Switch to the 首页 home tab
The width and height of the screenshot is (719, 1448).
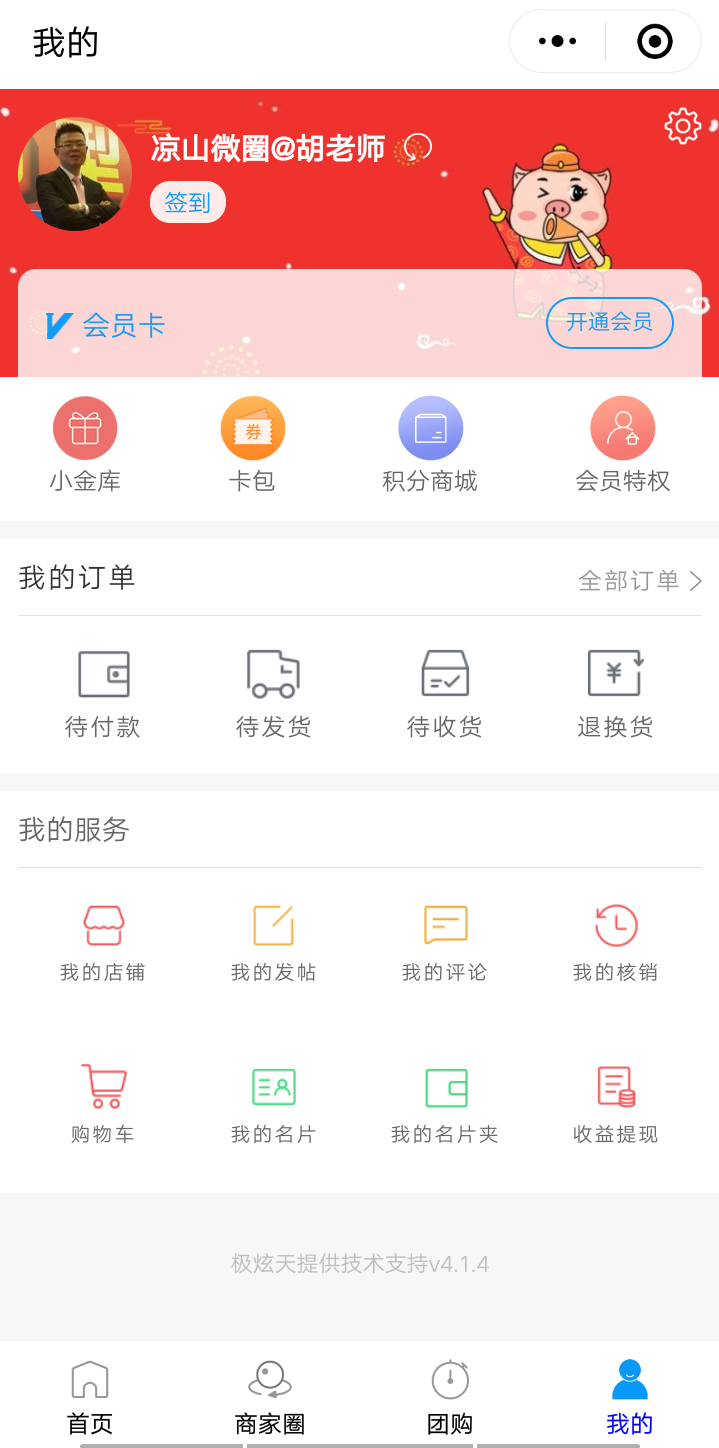(x=90, y=1398)
